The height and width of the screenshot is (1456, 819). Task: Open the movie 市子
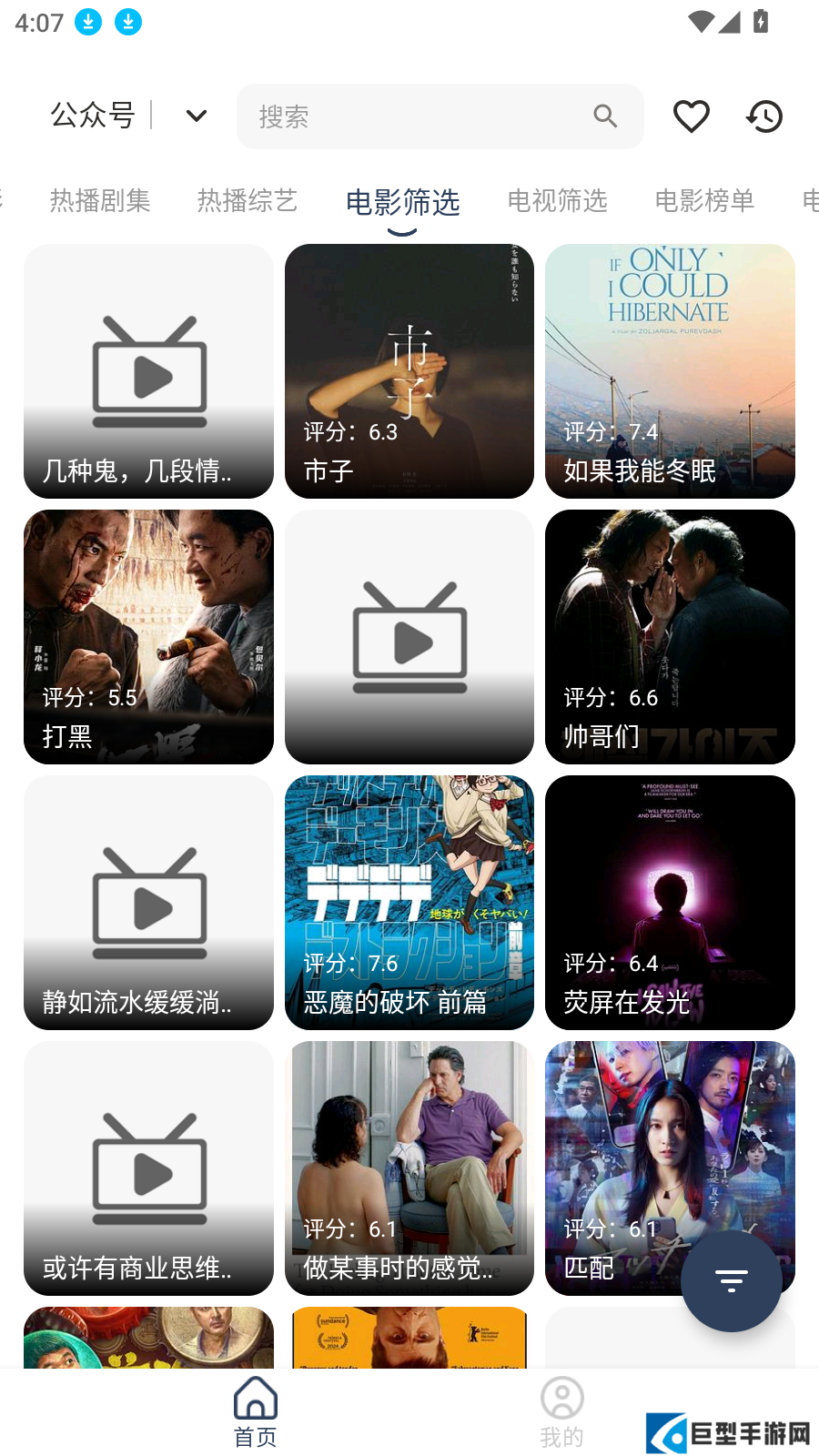tap(409, 371)
